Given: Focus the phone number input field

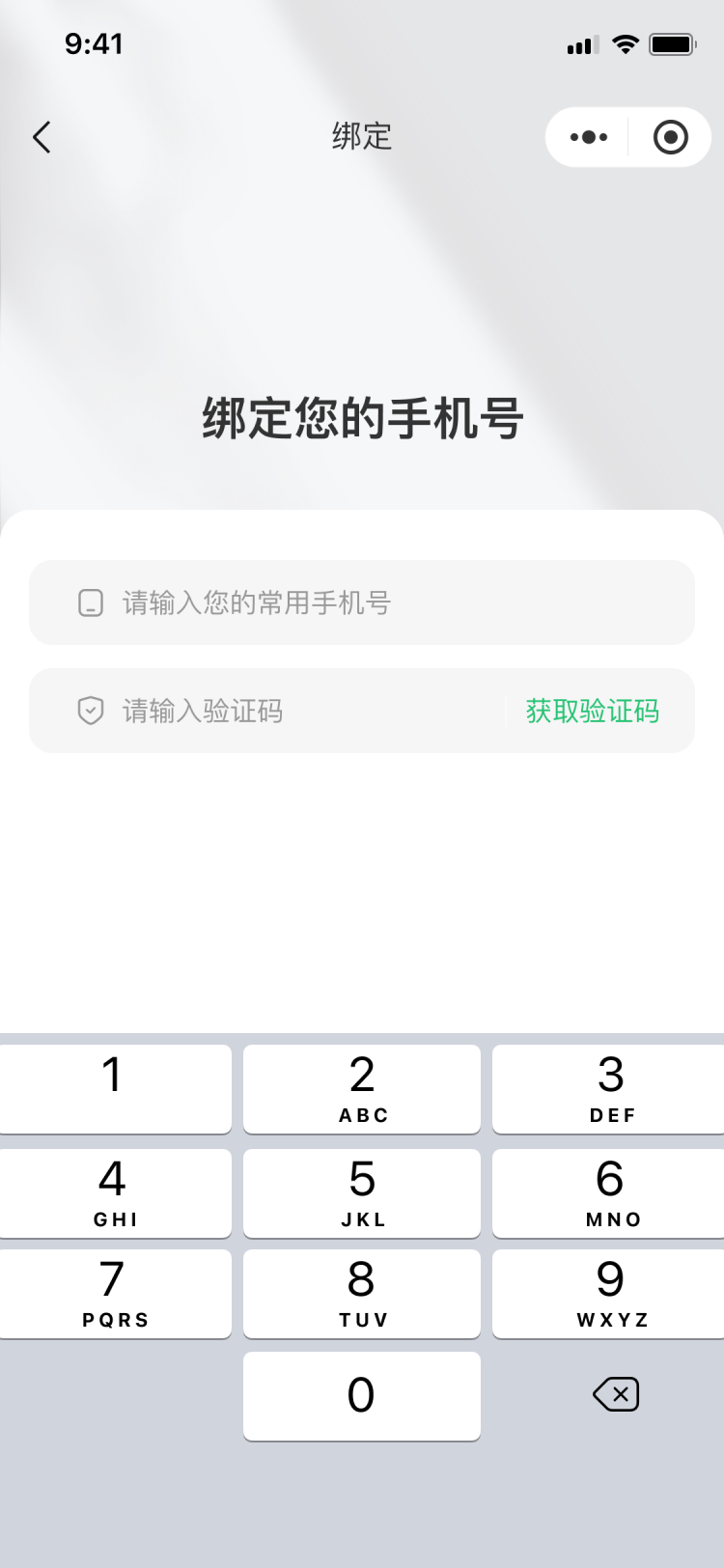Looking at the screenshot, I should [x=386, y=602].
